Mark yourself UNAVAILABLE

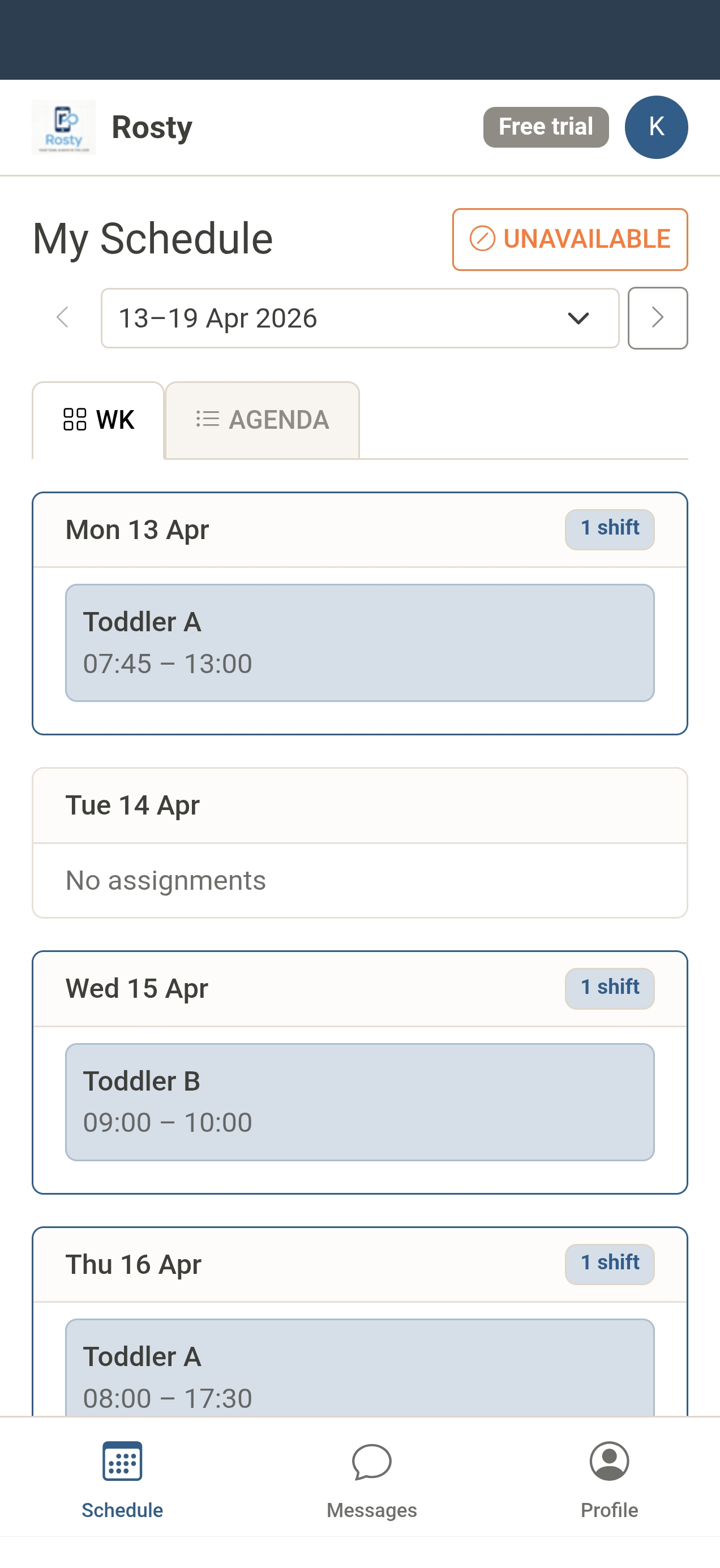(x=569, y=239)
